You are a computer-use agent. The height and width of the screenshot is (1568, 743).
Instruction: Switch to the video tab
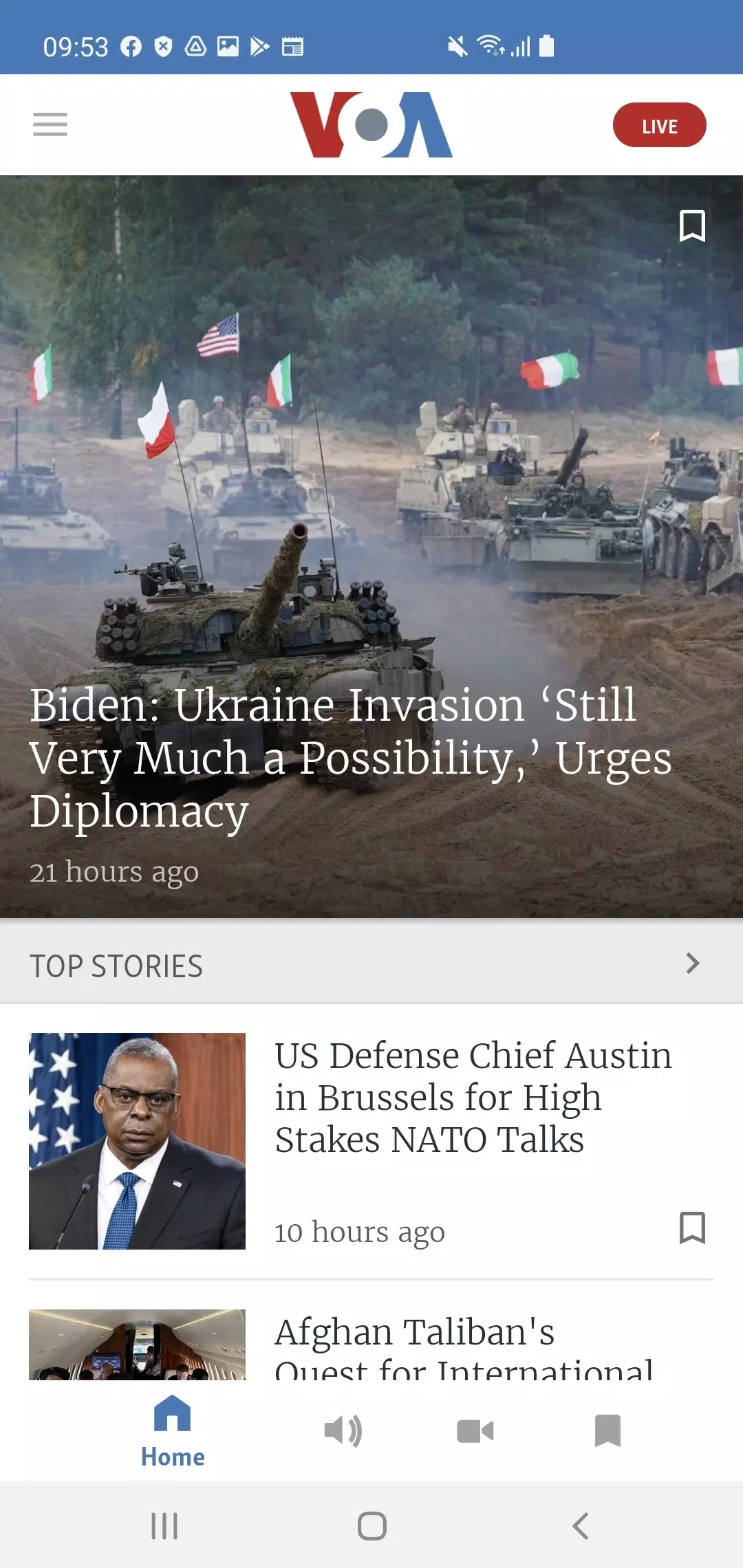475,1431
